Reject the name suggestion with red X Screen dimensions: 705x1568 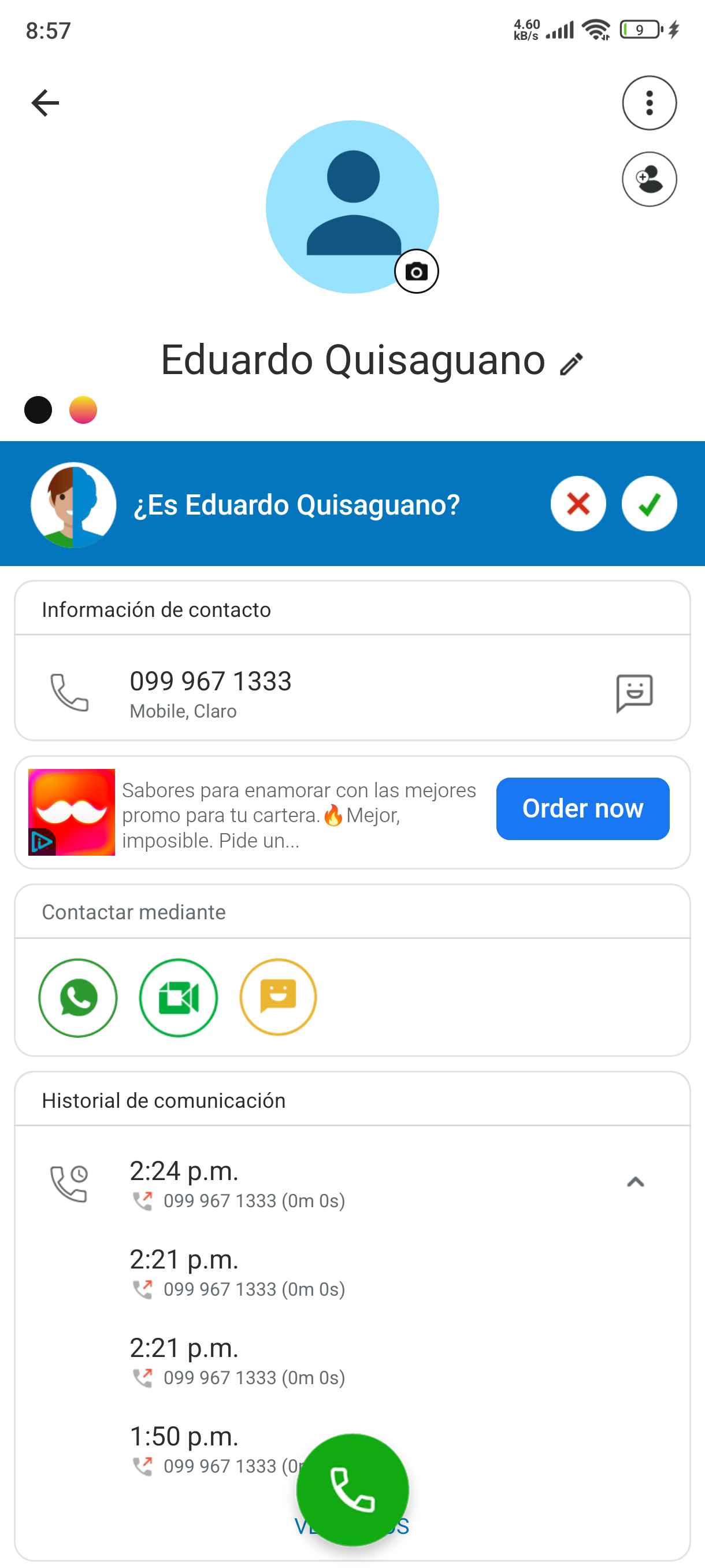coord(578,504)
